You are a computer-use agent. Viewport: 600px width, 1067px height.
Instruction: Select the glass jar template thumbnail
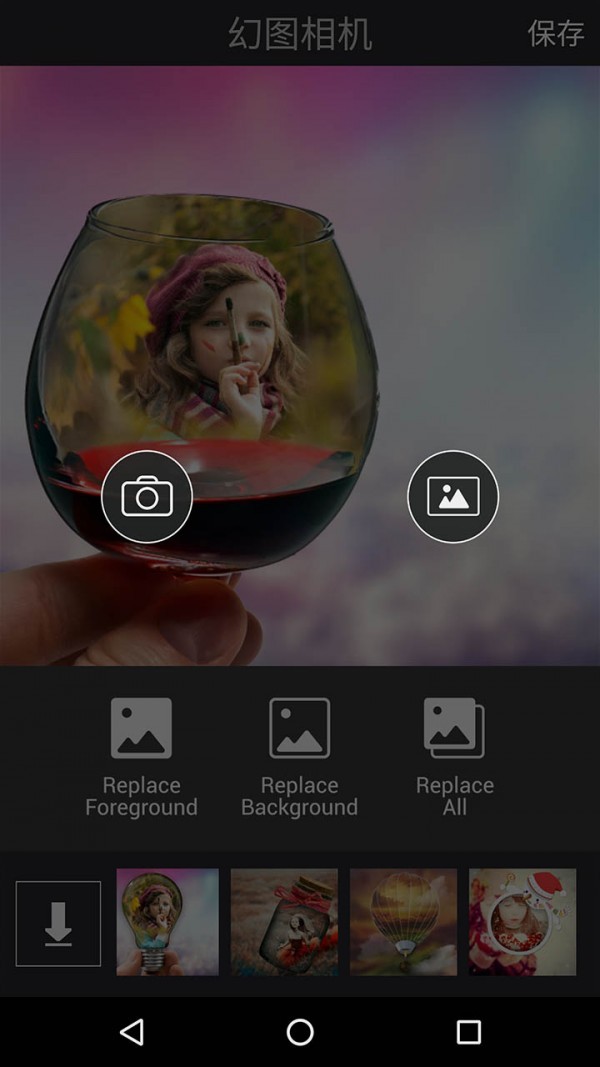point(284,921)
